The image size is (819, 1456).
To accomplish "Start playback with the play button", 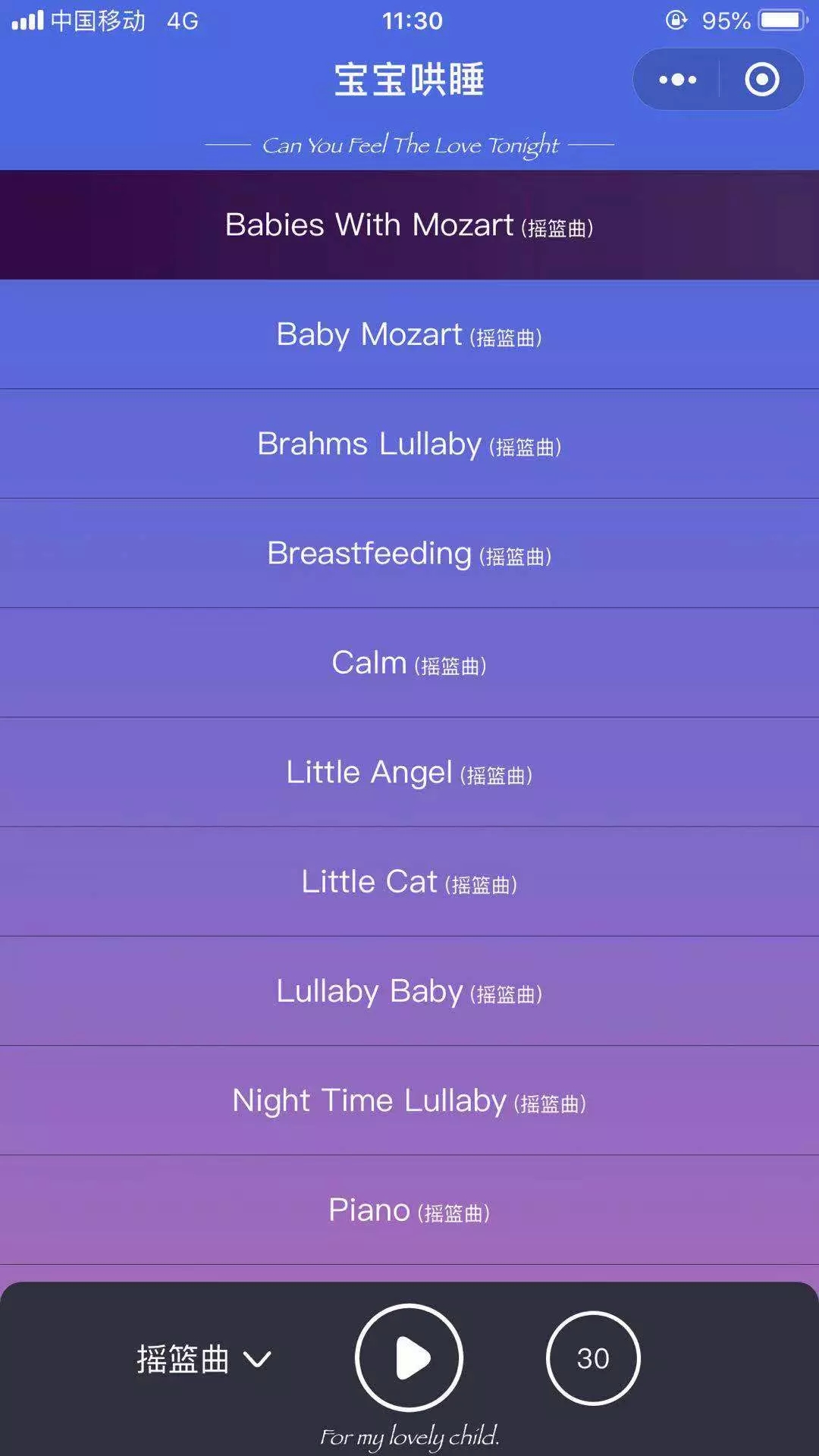I will tap(409, 1358).
